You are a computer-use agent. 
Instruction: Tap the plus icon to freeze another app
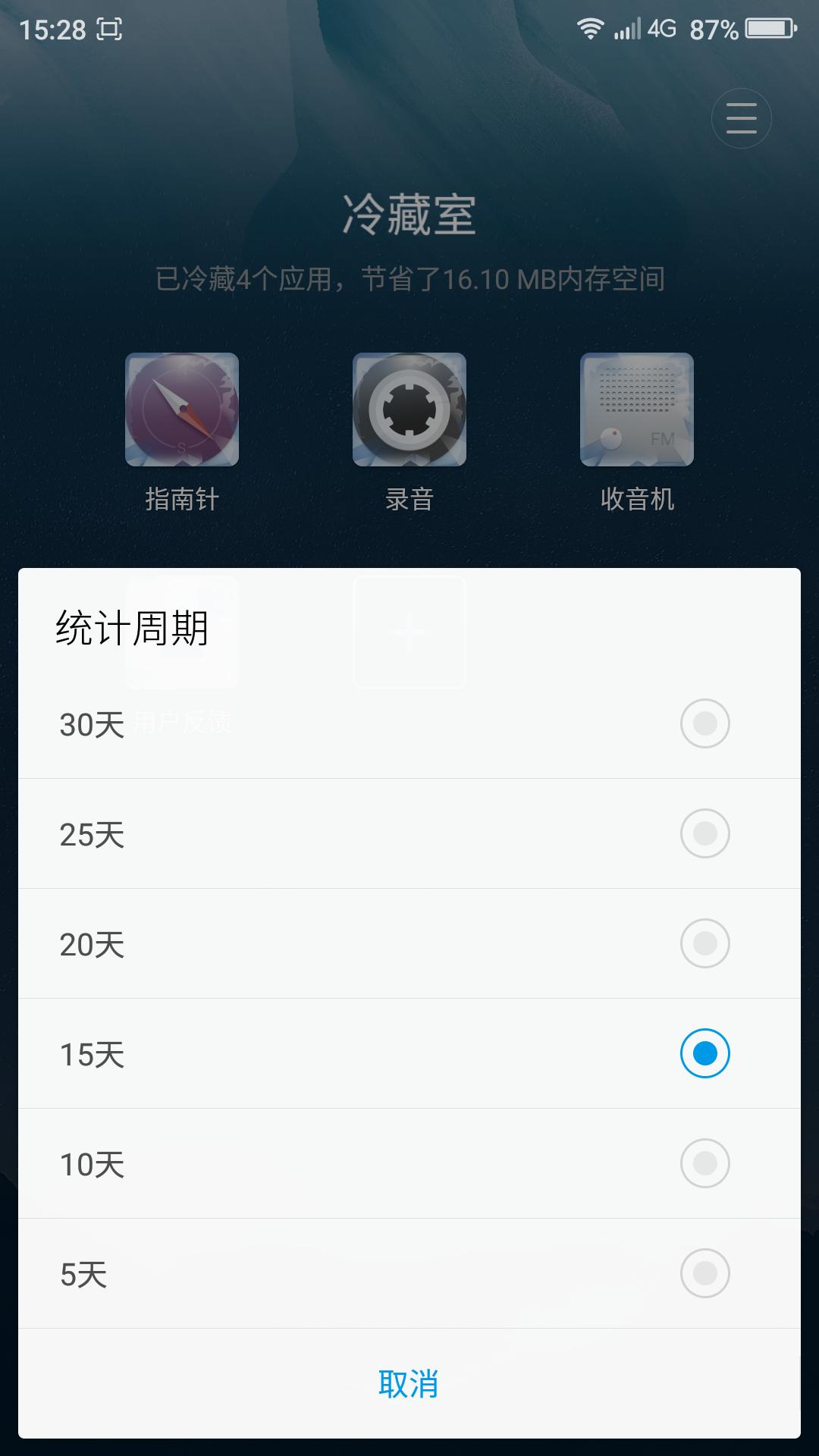point(409,631)
